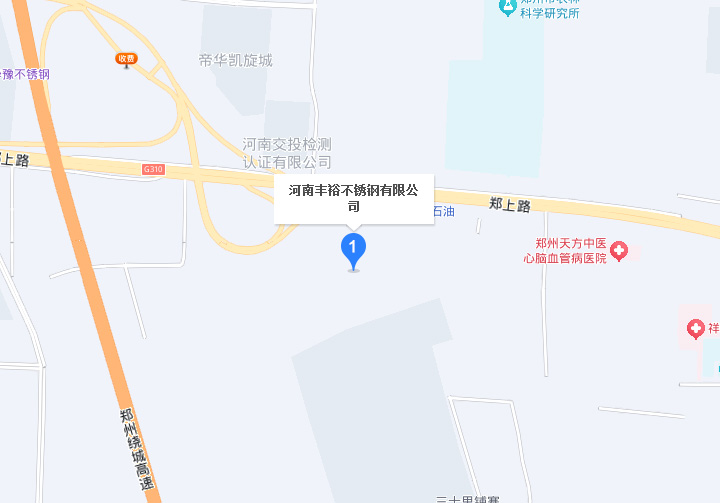Select the 郑州天方中医心脑血管病医院 hospital marker

(619, 251)
